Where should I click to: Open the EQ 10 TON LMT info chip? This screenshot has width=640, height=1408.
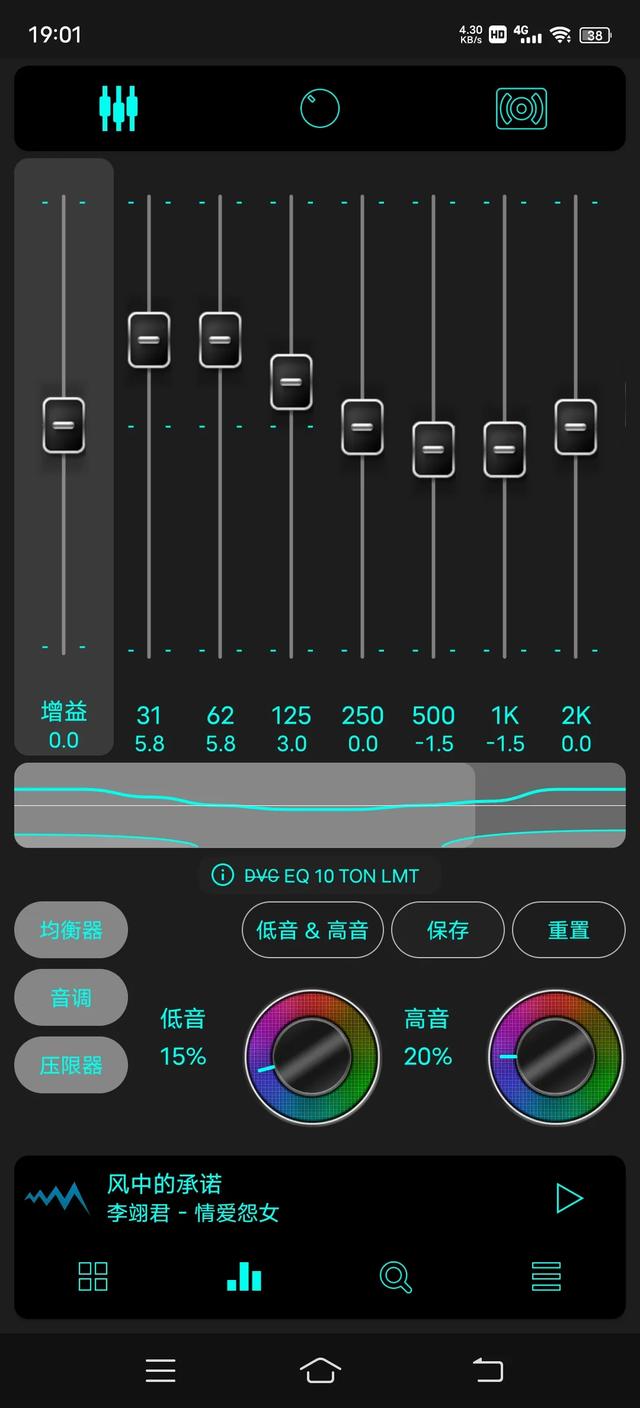[319, 876]
